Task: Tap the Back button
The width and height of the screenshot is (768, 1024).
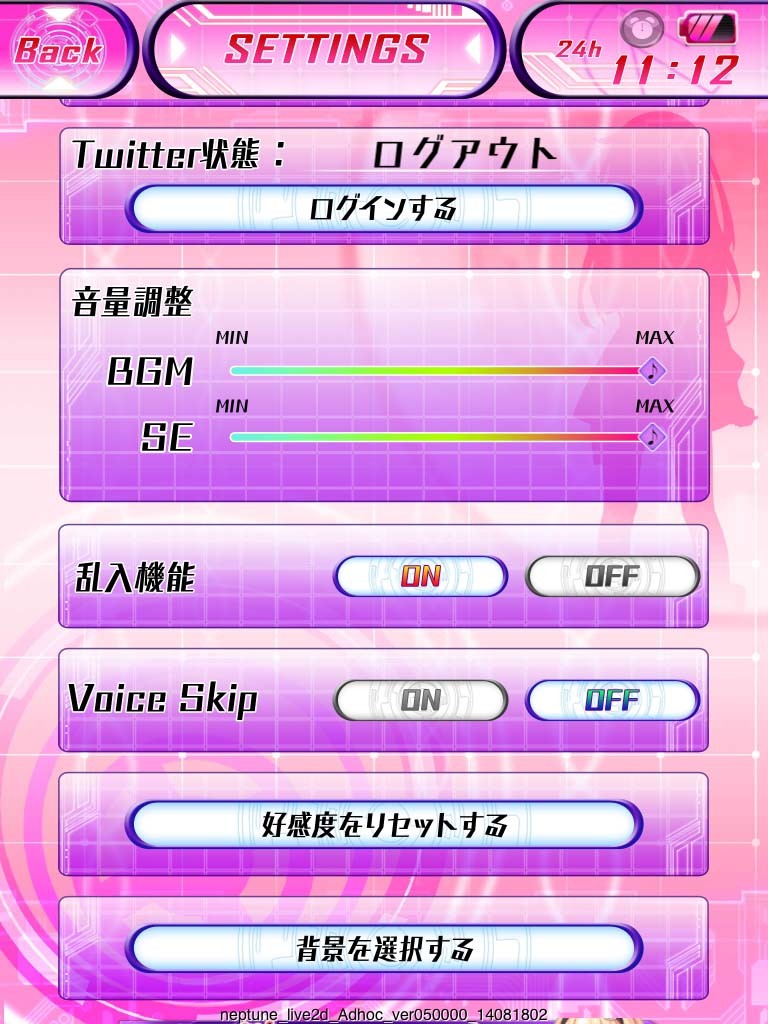Action: tap(58, 49)
